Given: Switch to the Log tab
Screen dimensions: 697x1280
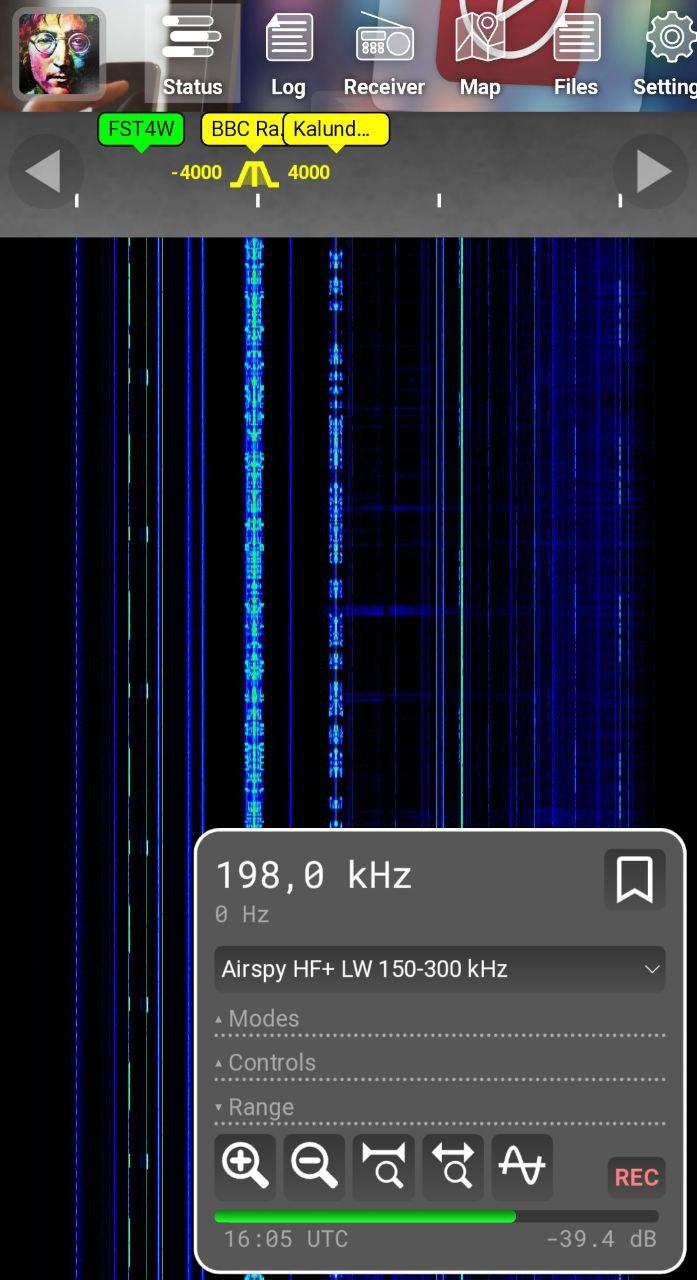Looking at the screenshot, I should point(288,55).
